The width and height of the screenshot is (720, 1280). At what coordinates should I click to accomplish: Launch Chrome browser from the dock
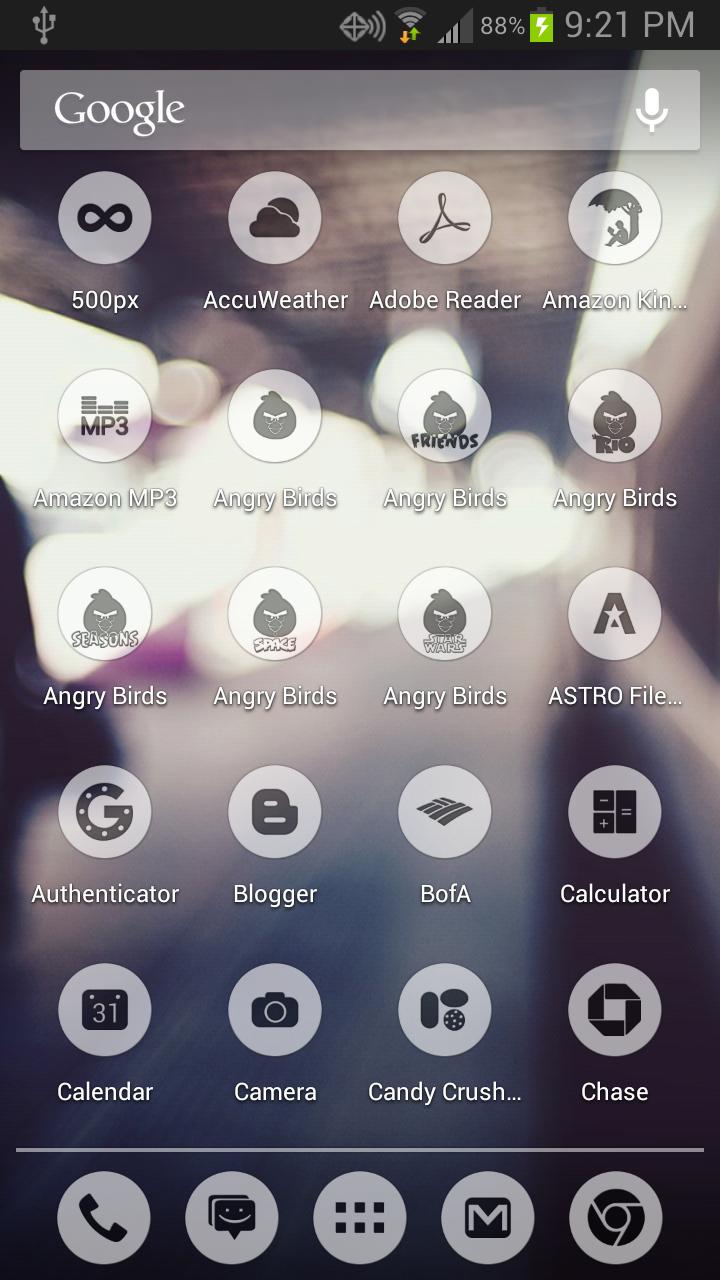point(615,1218)
